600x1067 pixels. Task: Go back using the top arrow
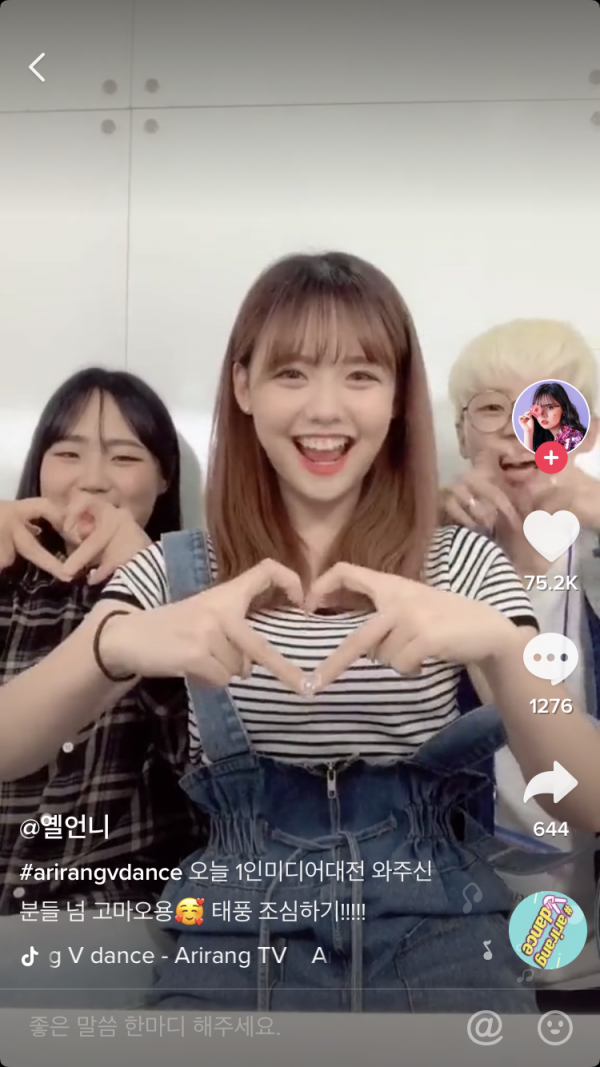(38, 67)
